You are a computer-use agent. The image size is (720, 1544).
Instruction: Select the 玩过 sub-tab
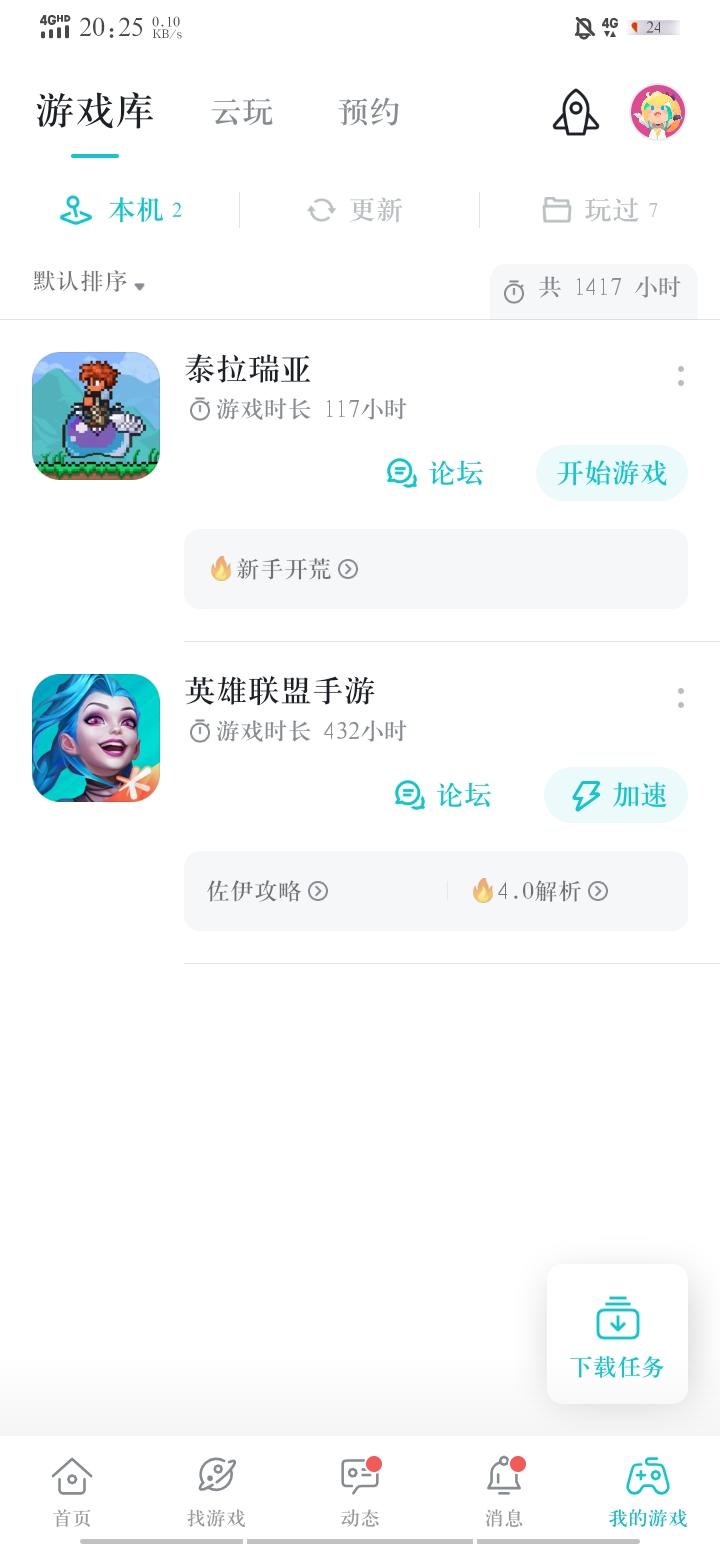(x=599, y=210)
